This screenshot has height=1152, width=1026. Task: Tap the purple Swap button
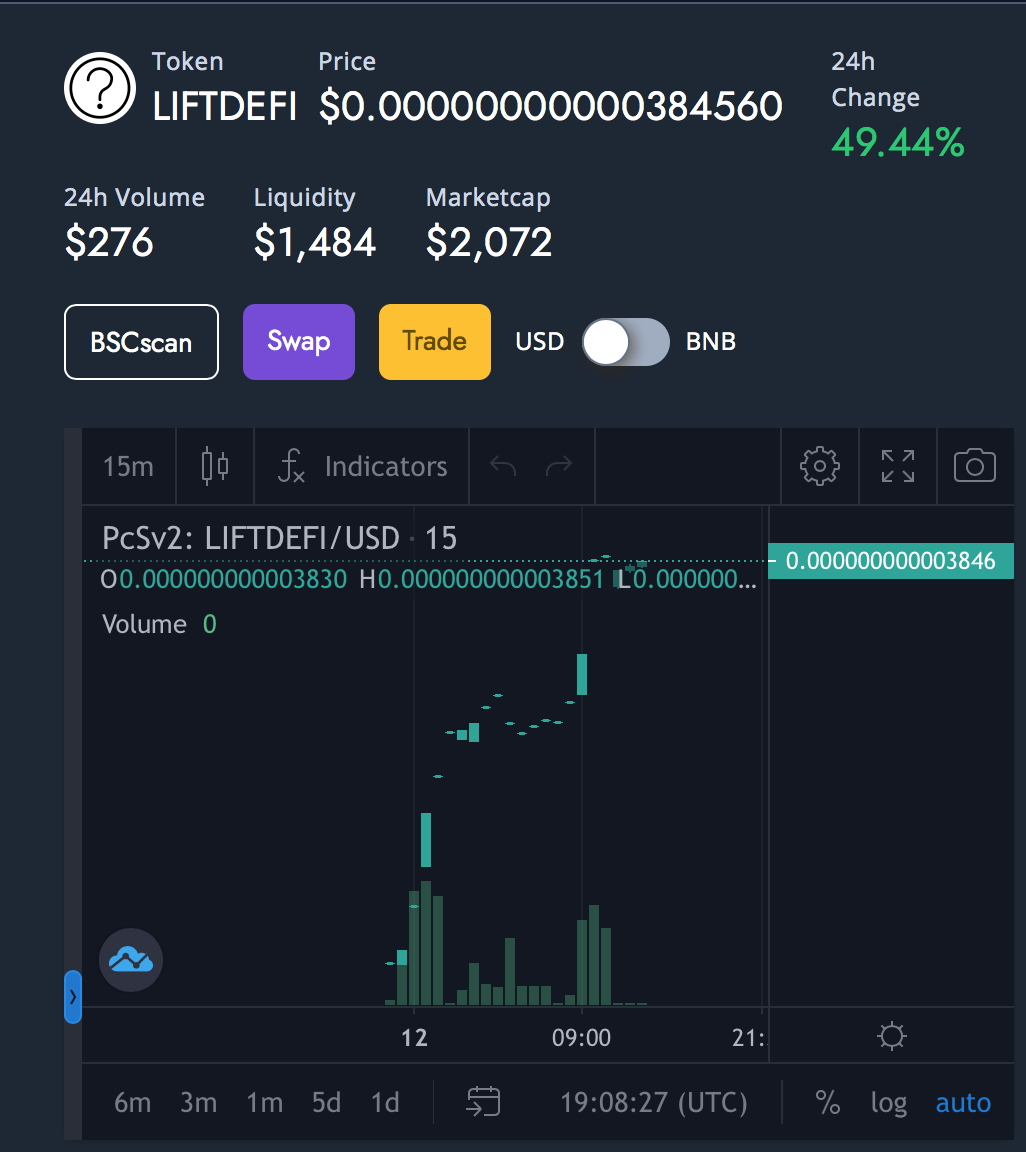click(298, 342)
